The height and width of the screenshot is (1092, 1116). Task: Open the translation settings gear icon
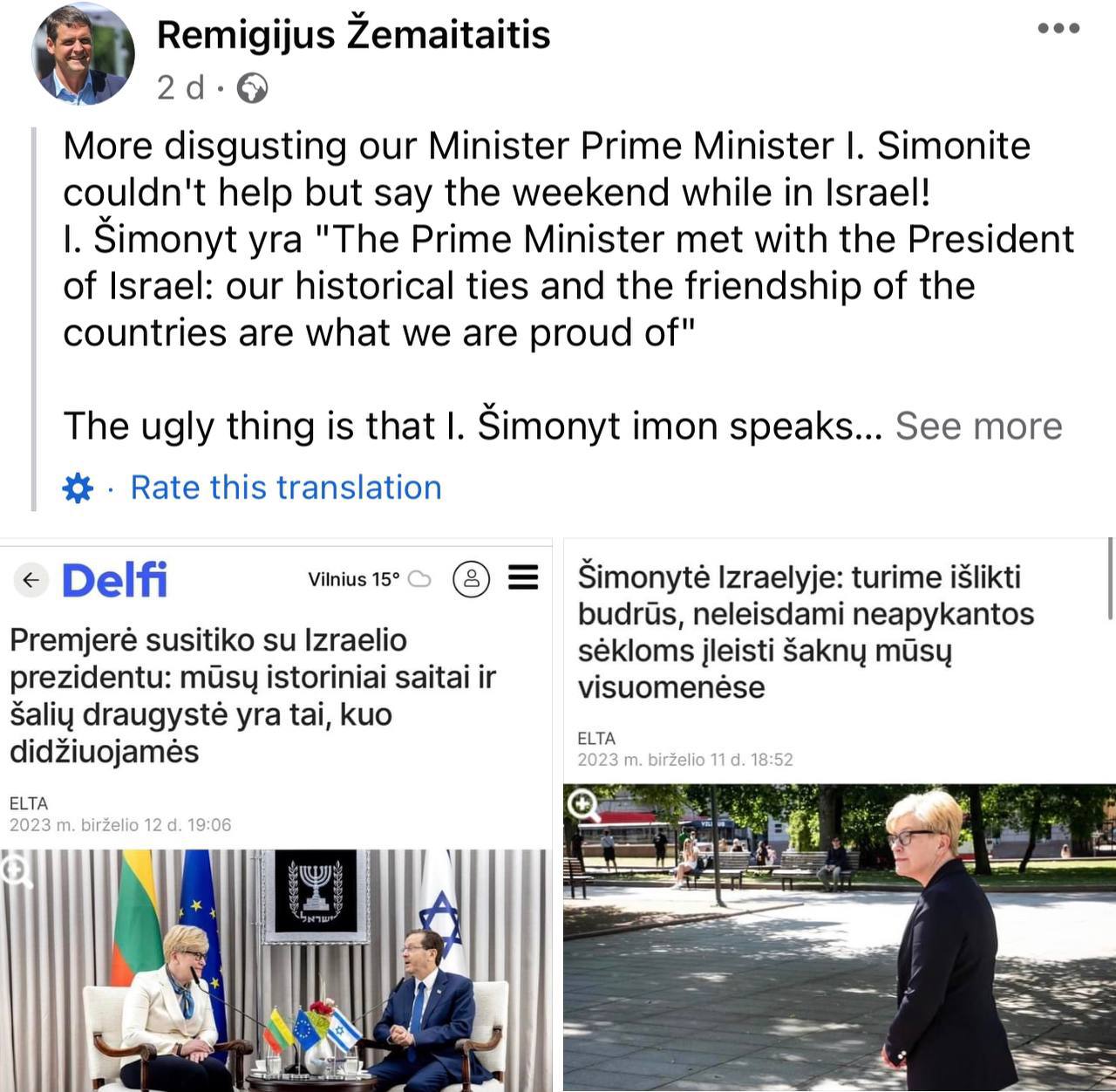(x=78, y=488)
